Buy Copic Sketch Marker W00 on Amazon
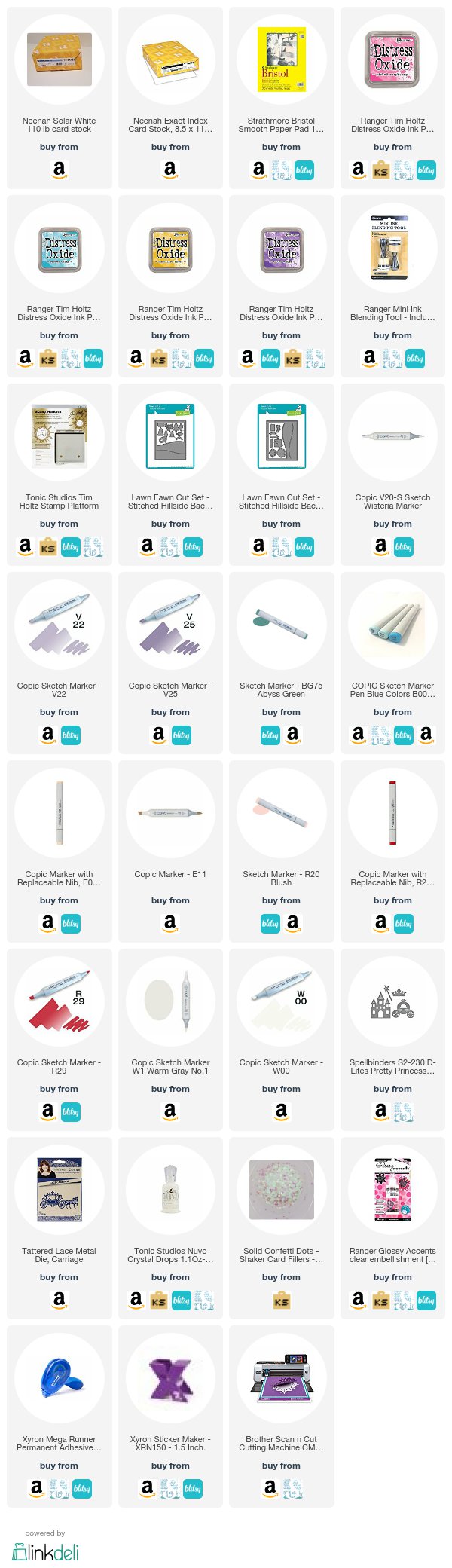The image size is (452, 1568). point(281,1112)
